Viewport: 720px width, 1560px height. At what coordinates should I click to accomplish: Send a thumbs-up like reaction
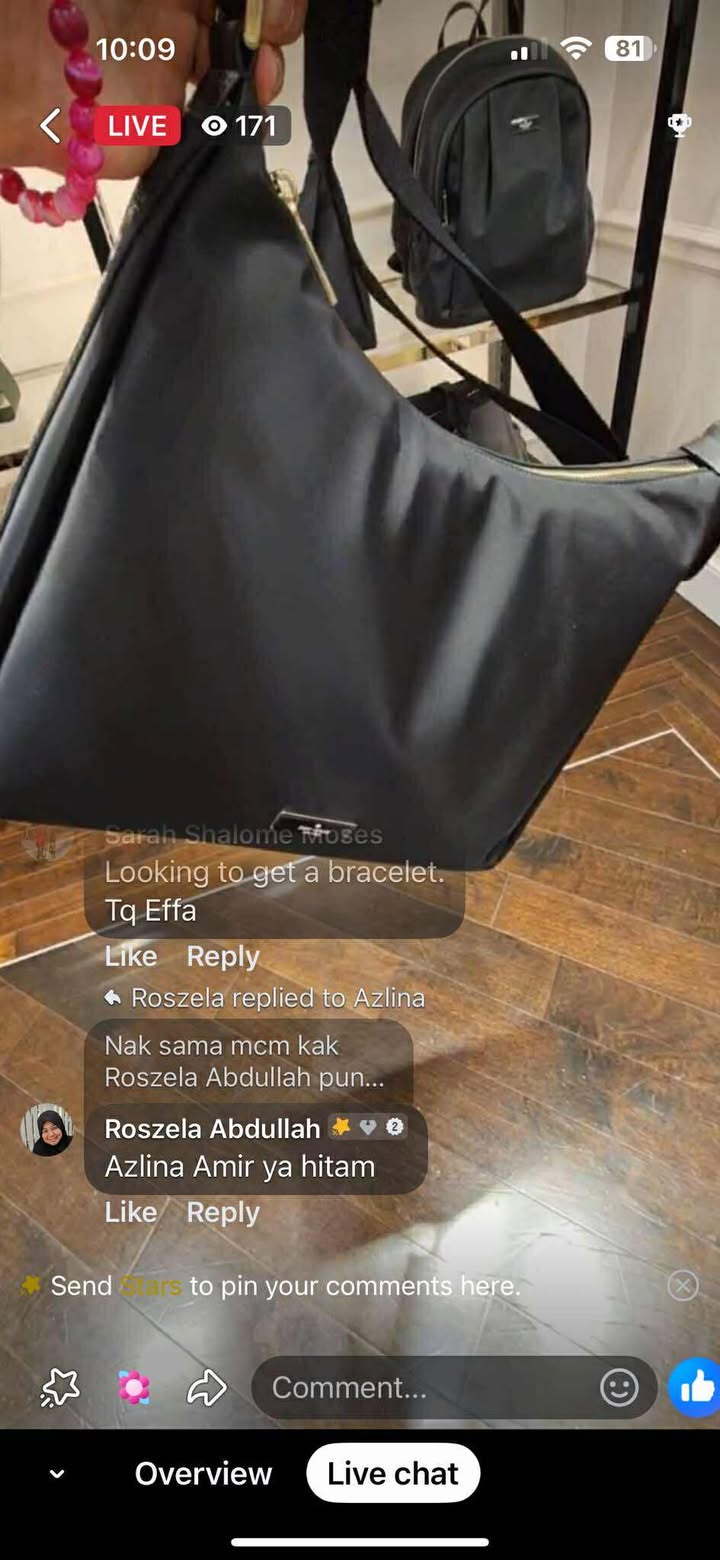point(696,1387)
